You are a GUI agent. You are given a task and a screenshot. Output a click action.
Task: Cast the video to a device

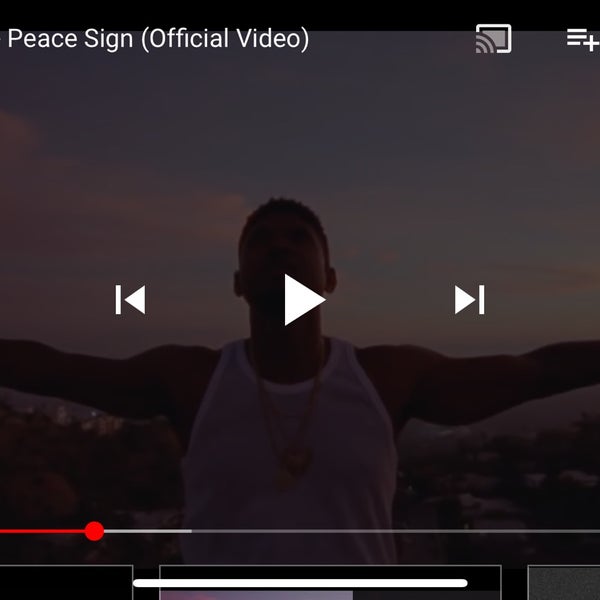(x=493, y=39)
